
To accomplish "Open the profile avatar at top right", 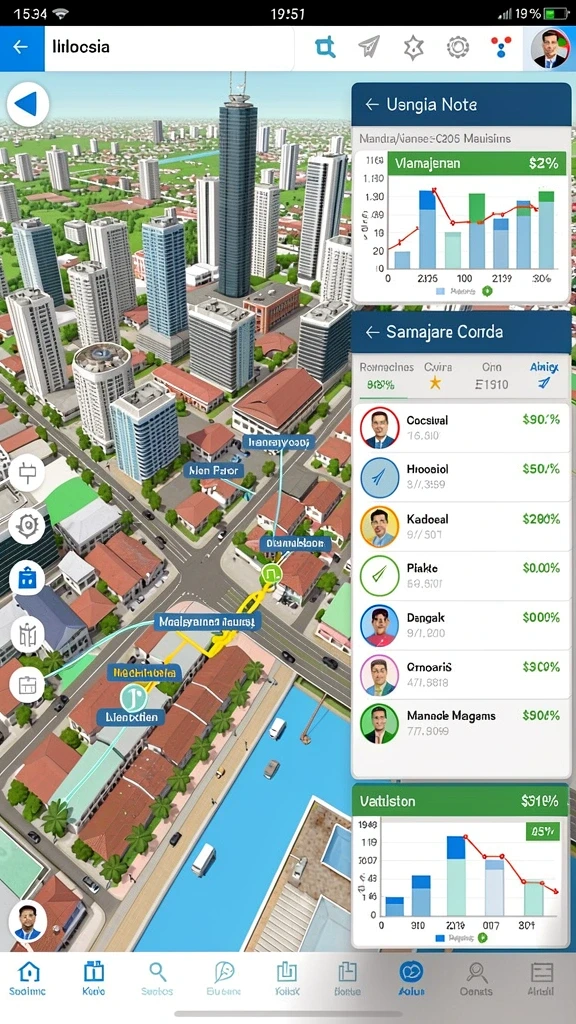I will pos(549,48).
